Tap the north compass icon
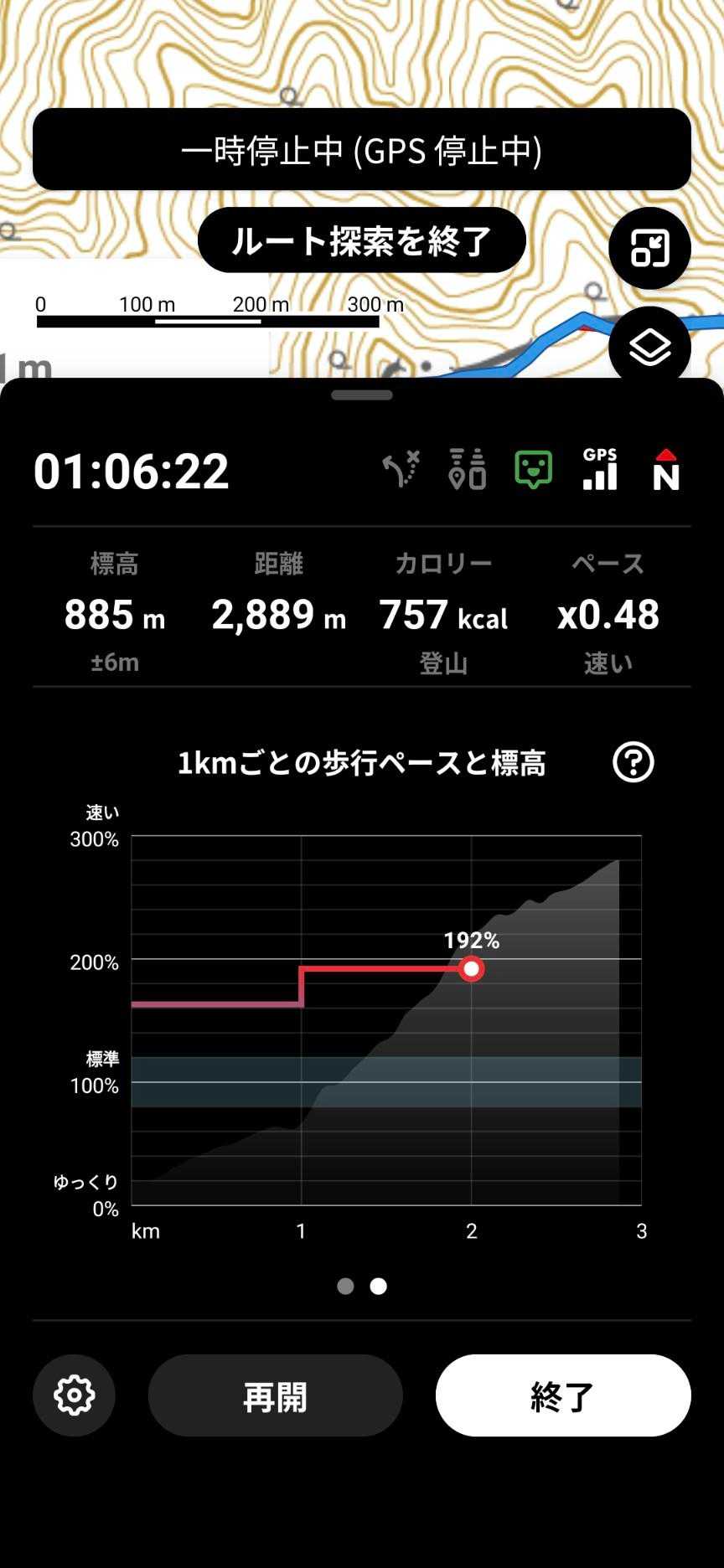Viewport: 724px width, 1568px height. click(666, 469)
